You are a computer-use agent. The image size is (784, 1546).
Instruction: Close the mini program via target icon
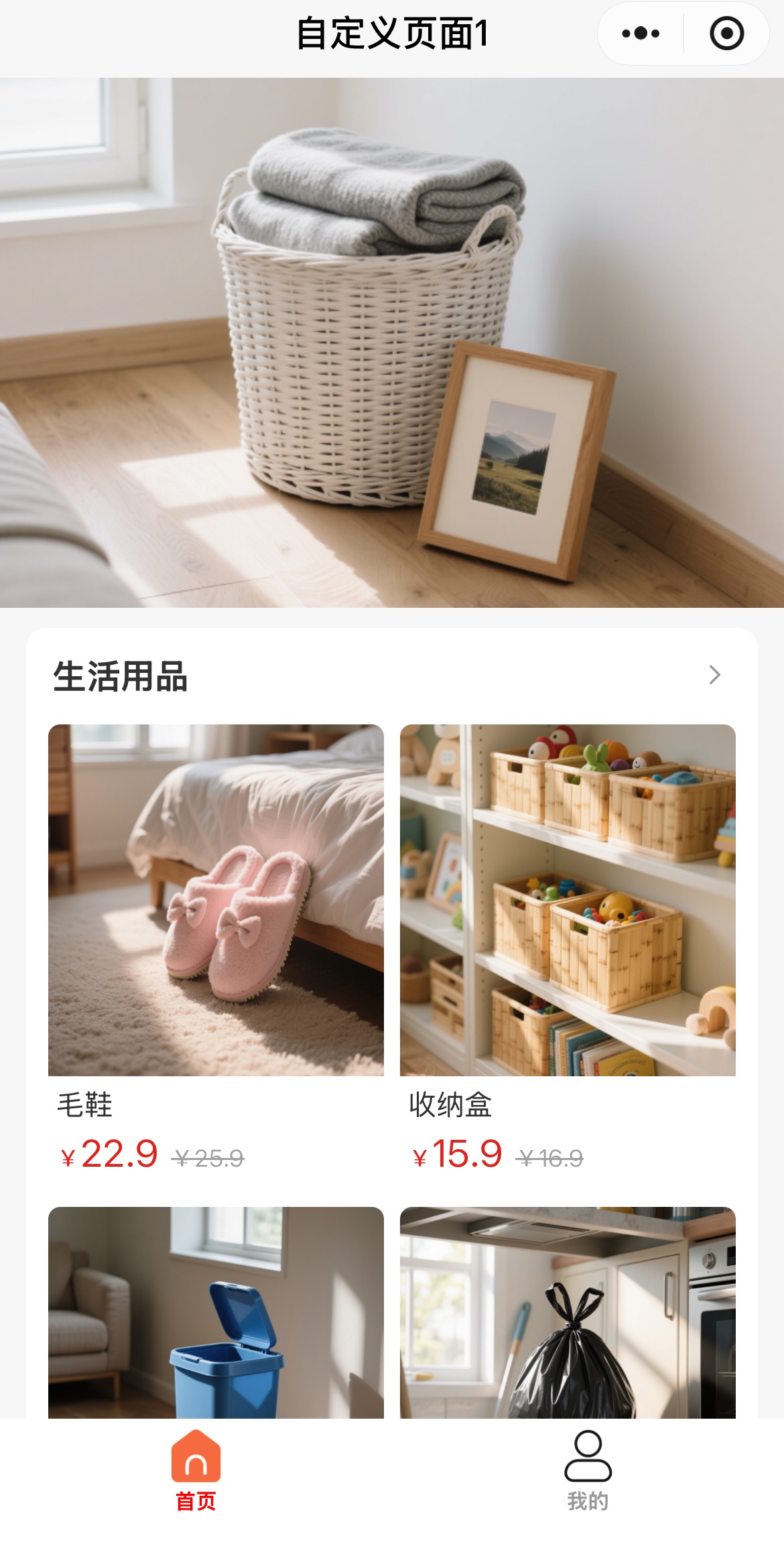(726, 34)
